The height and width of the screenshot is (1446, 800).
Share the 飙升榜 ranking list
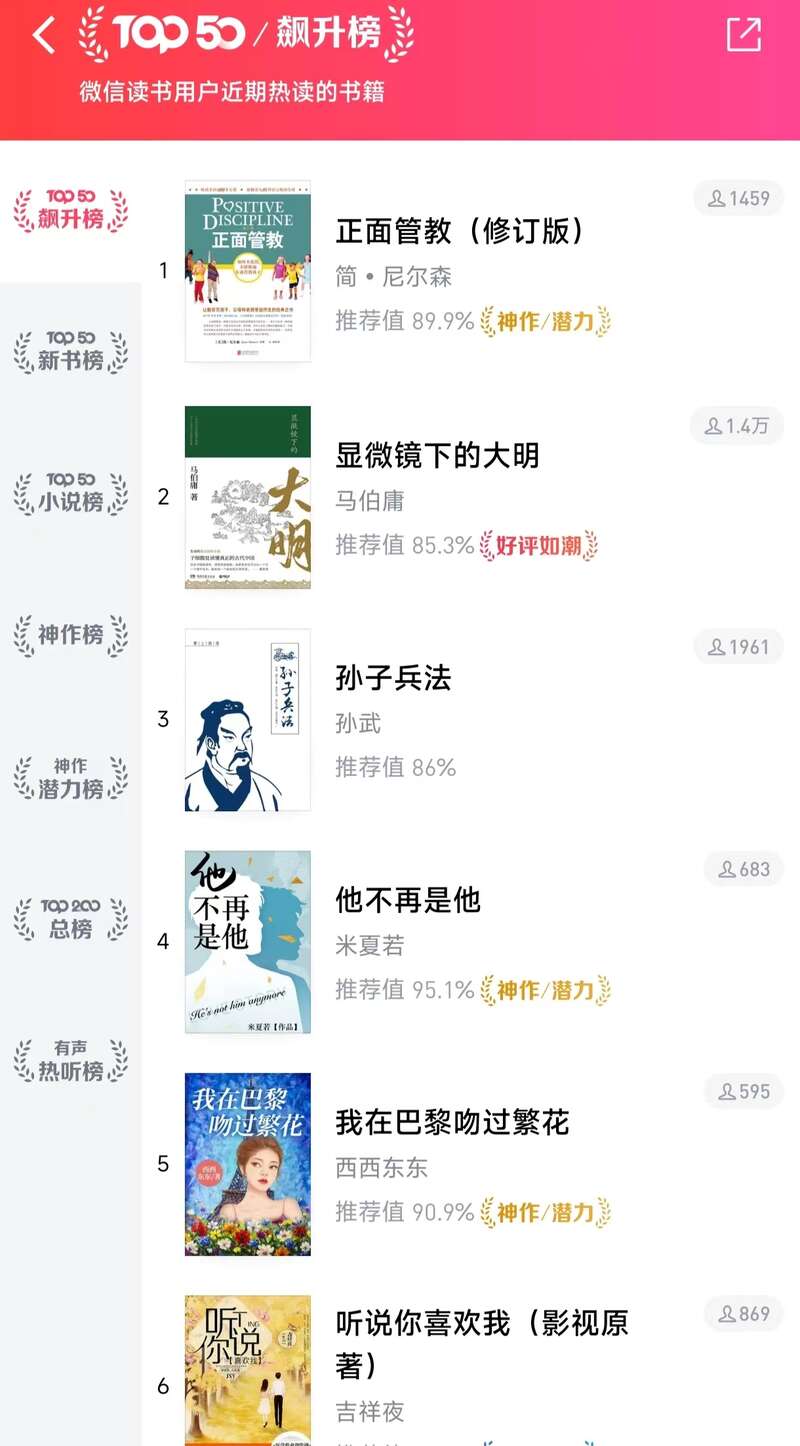pos(743,35)
